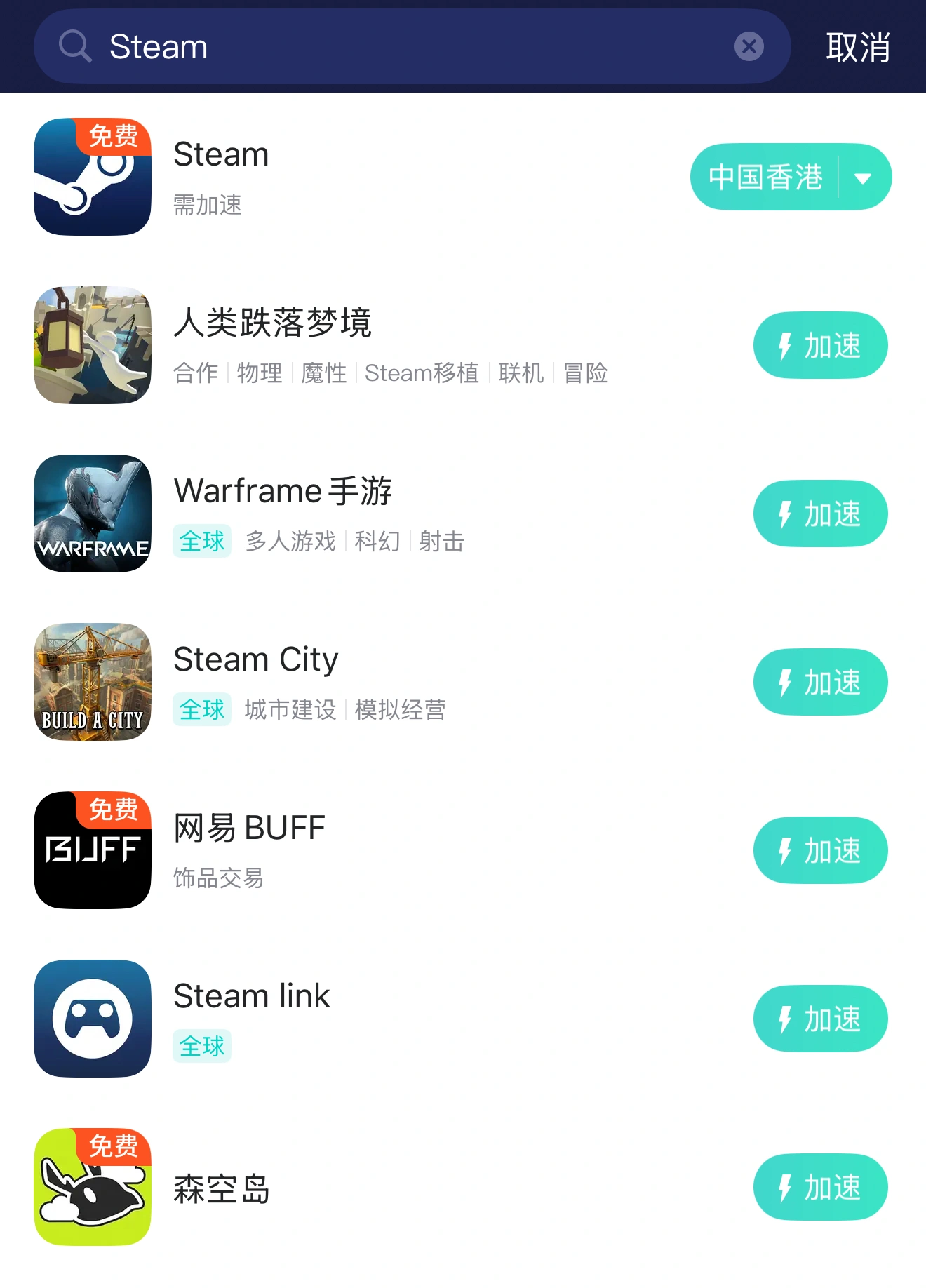Open the 森空岛 app icon

pyautogui.click(x=92, y=1187)
